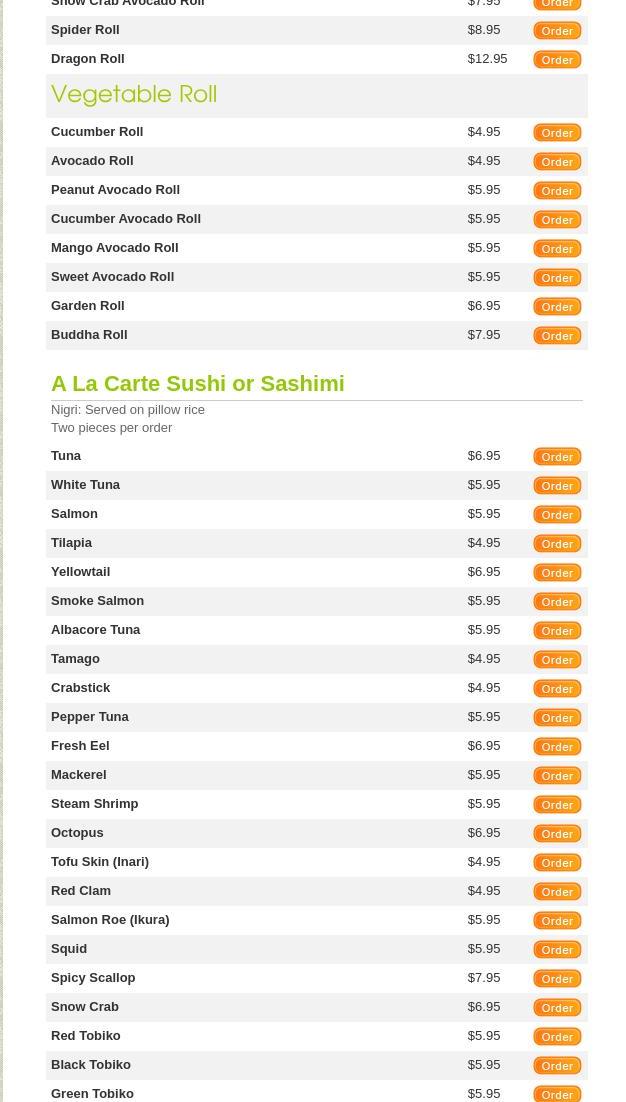Tap Order beside Snow Crab
This screenshot has width=626, height=1102.
(557, 1008)
